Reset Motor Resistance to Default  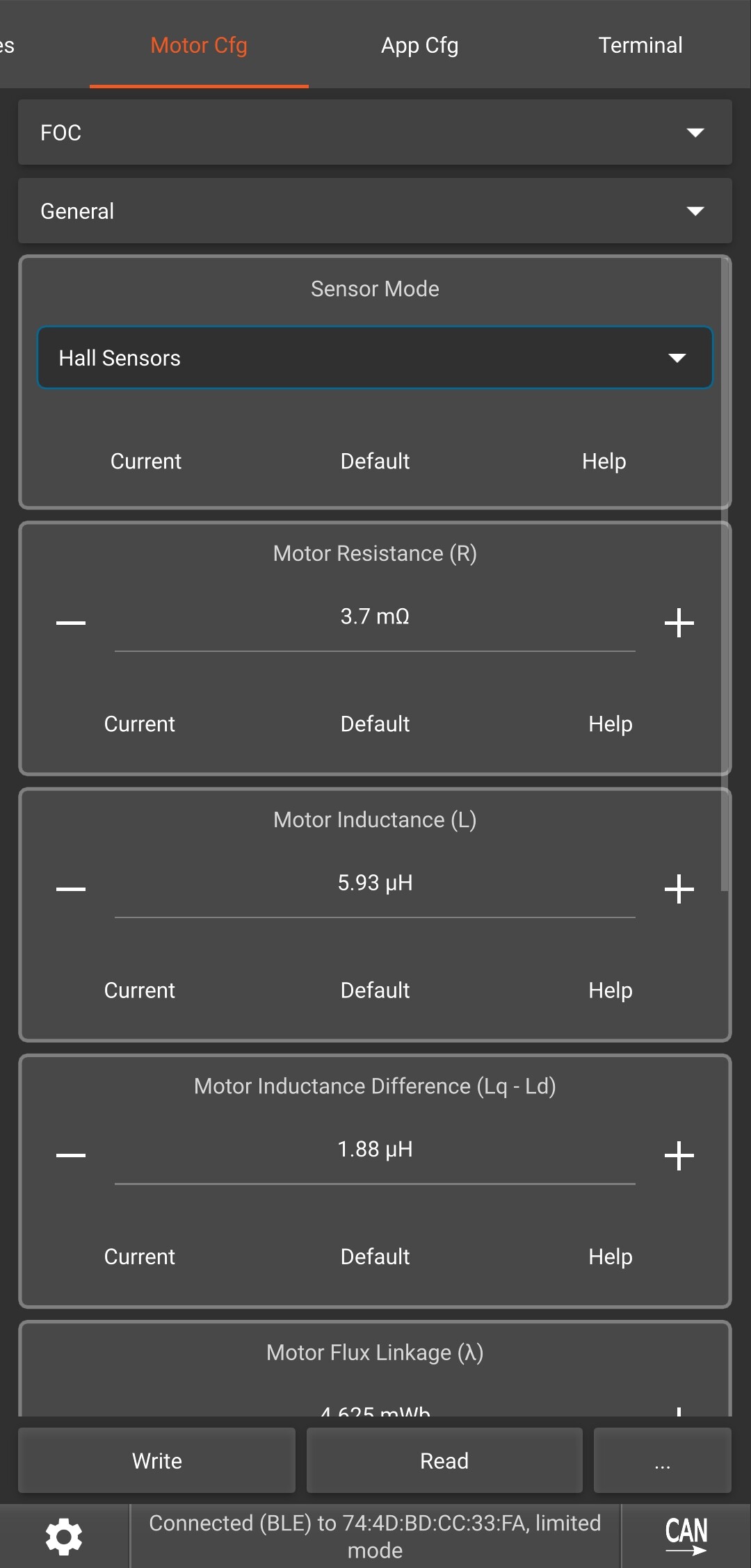tap(375, 724)
